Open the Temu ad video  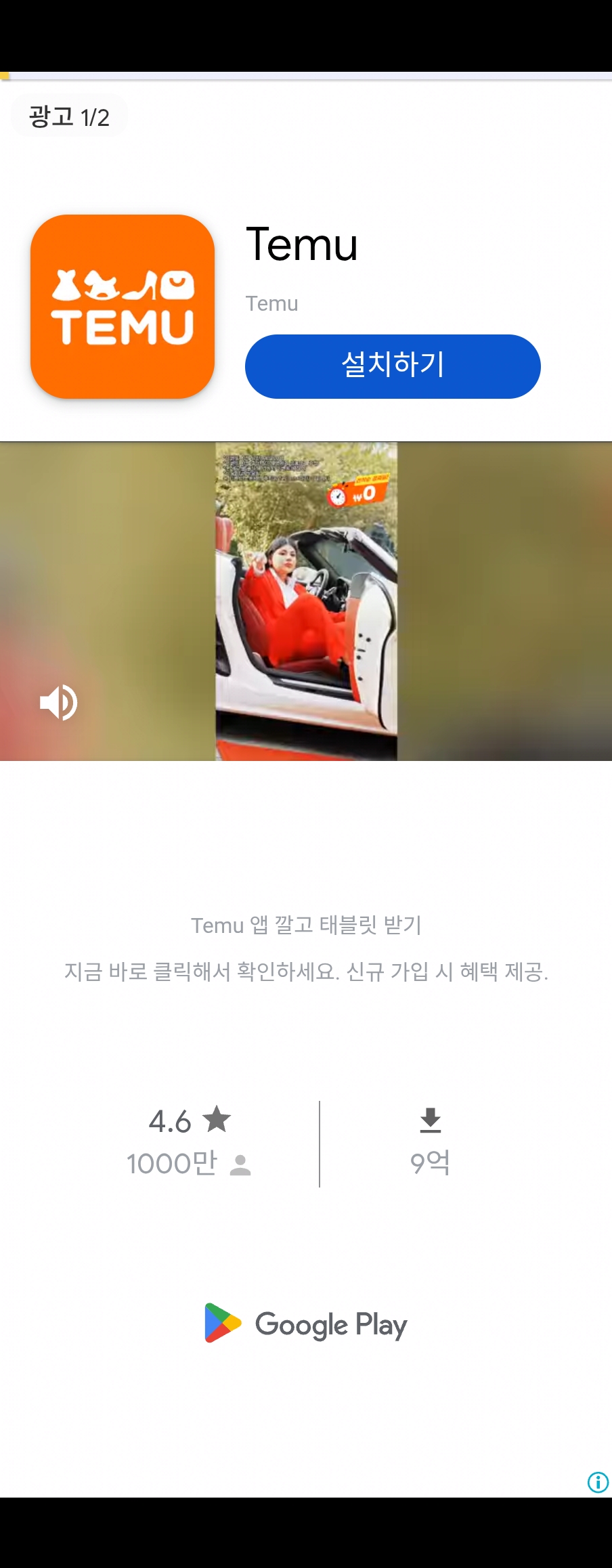[306, 601]
